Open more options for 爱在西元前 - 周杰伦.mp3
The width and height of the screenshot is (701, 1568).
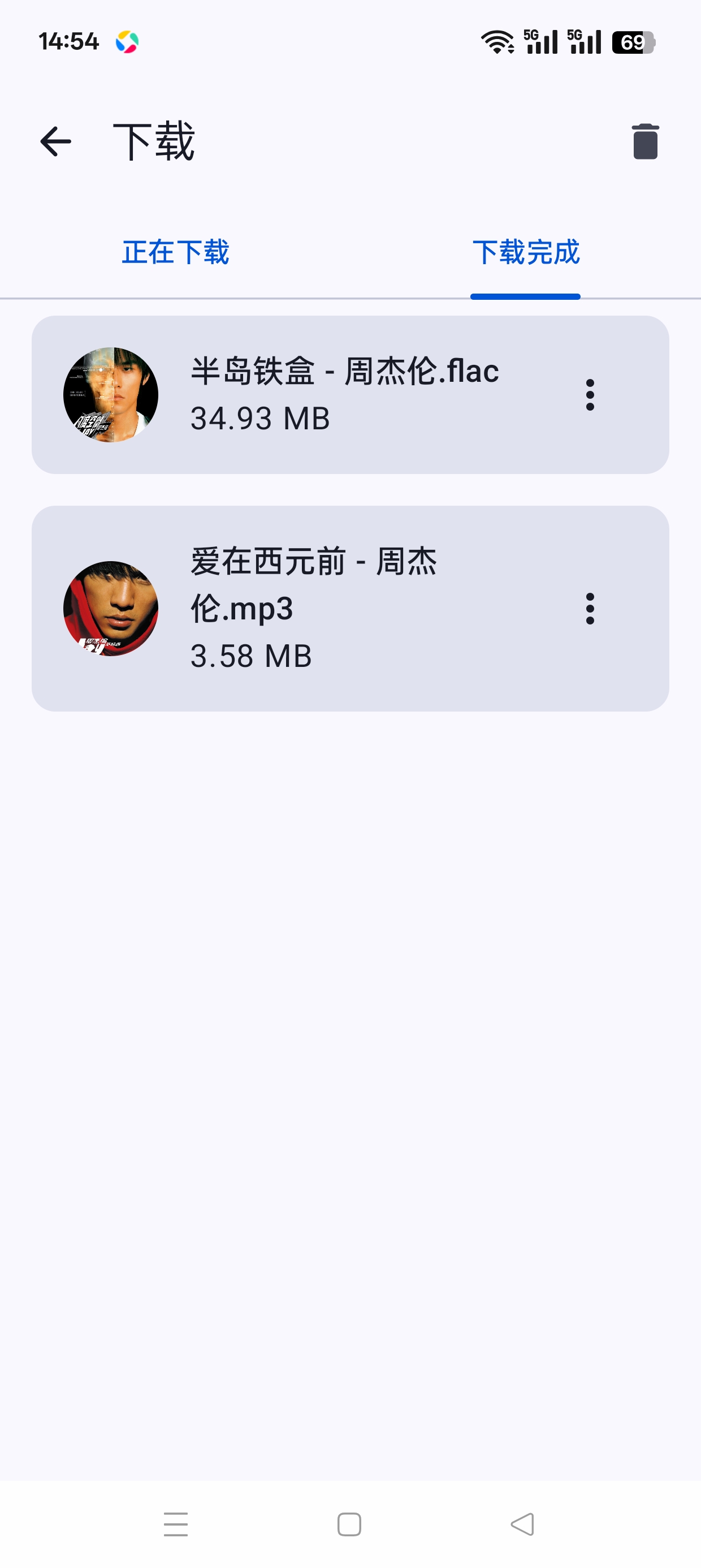click(x=590, y=608)
